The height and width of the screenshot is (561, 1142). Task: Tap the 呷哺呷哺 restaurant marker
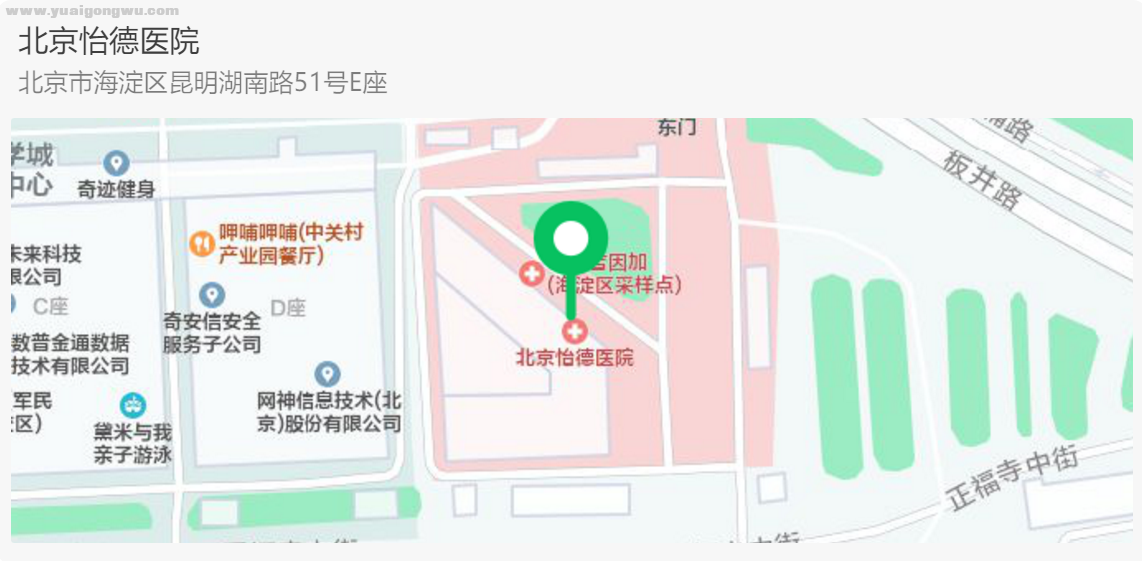[x=203, y=243]
